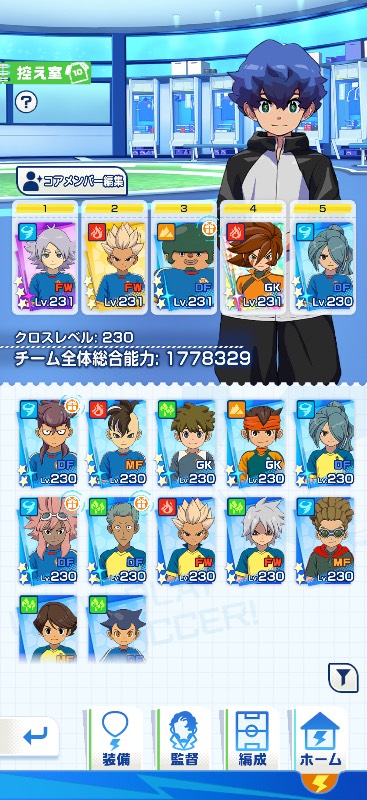Open the filter funnel icon
367x800 pixels.
(342, 678)
